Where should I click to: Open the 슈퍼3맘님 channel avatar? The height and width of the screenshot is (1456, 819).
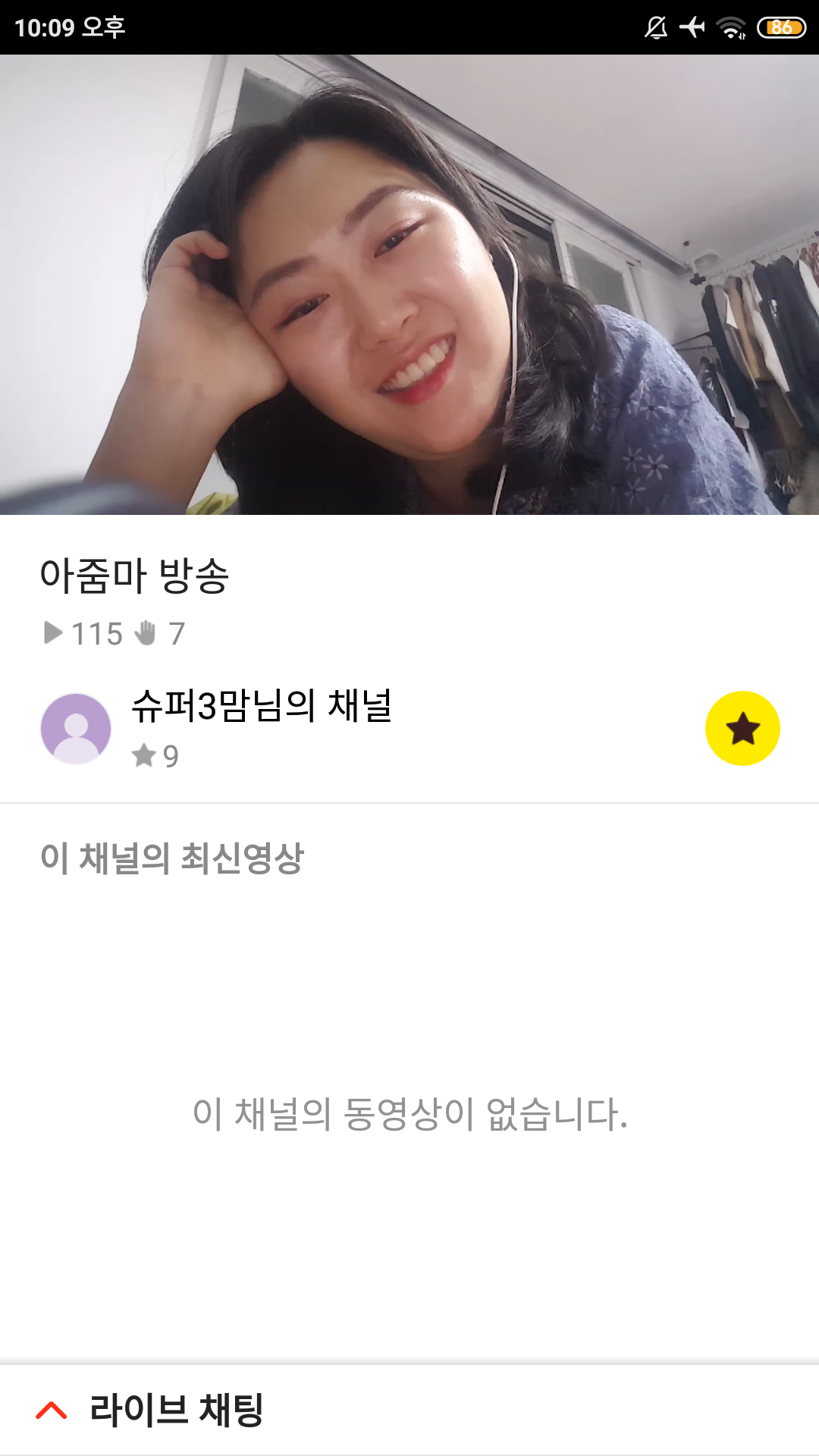76,726
